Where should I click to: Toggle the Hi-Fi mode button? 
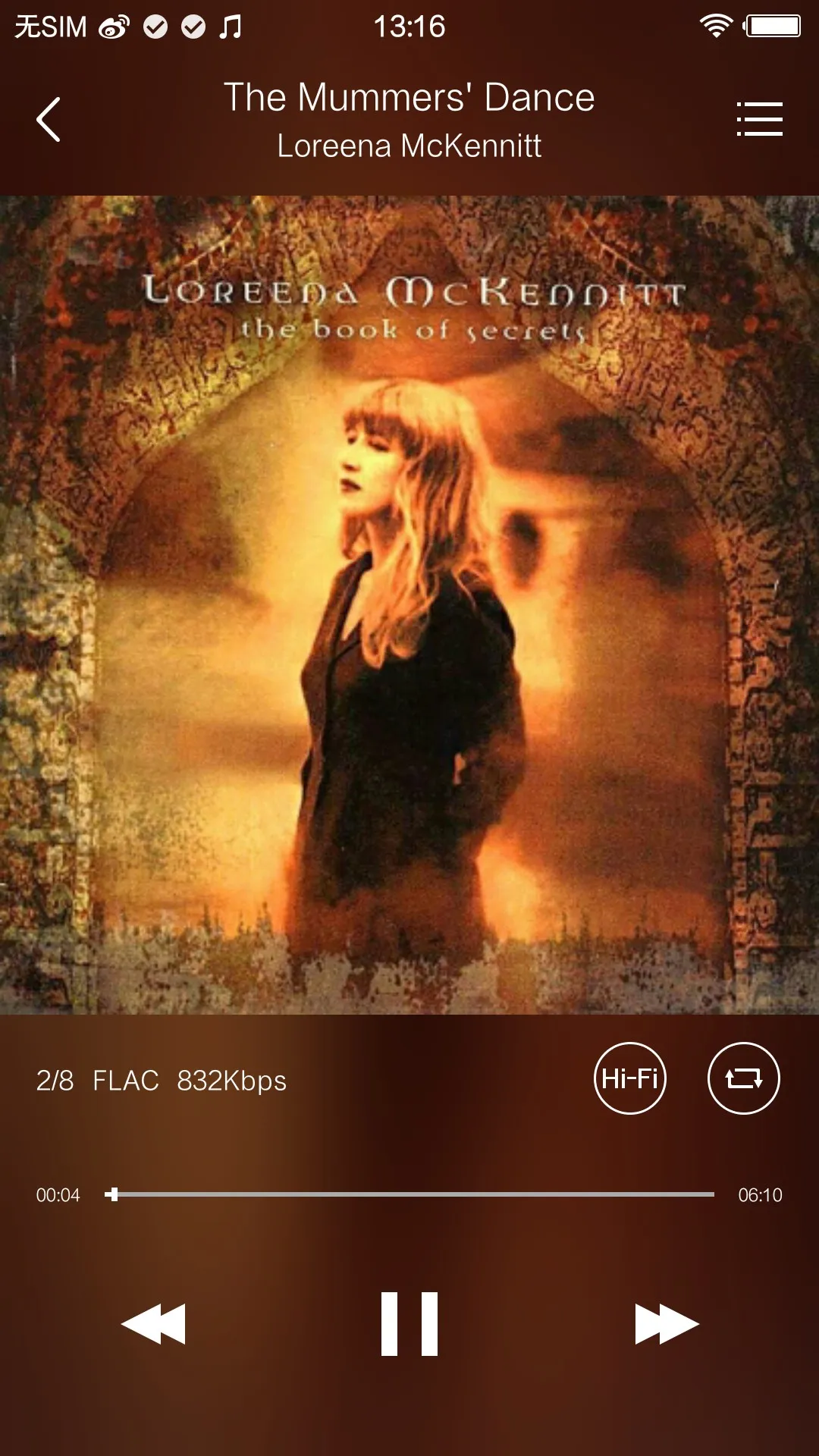[x=629, y=1078]
